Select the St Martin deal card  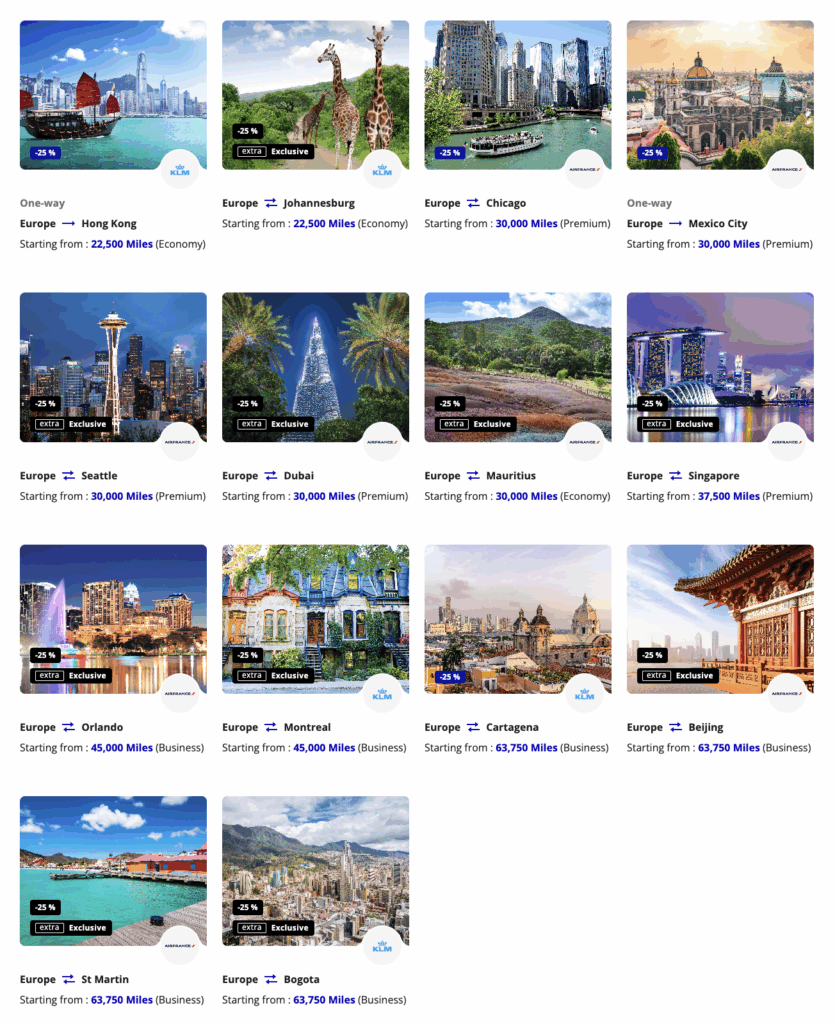[x=113, y=871]
